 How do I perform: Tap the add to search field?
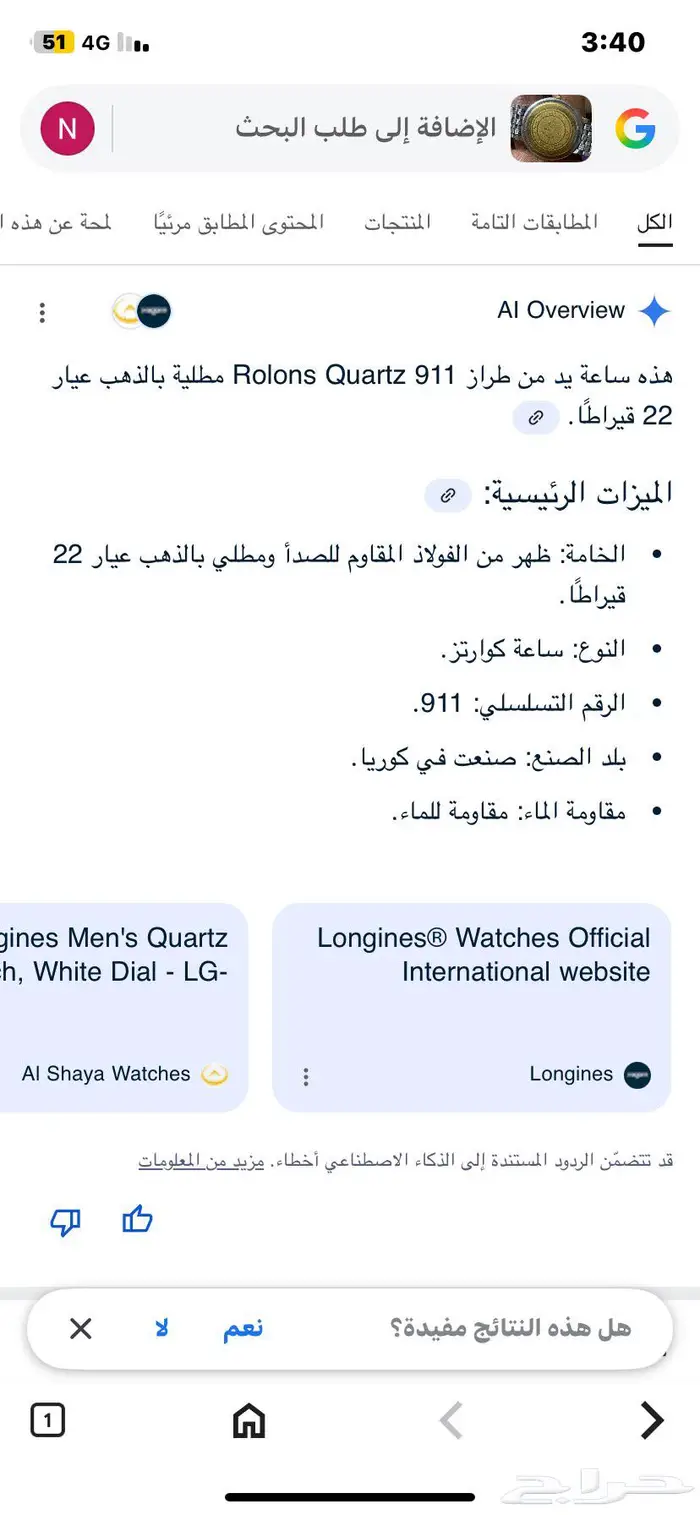[x=365, y=129]
